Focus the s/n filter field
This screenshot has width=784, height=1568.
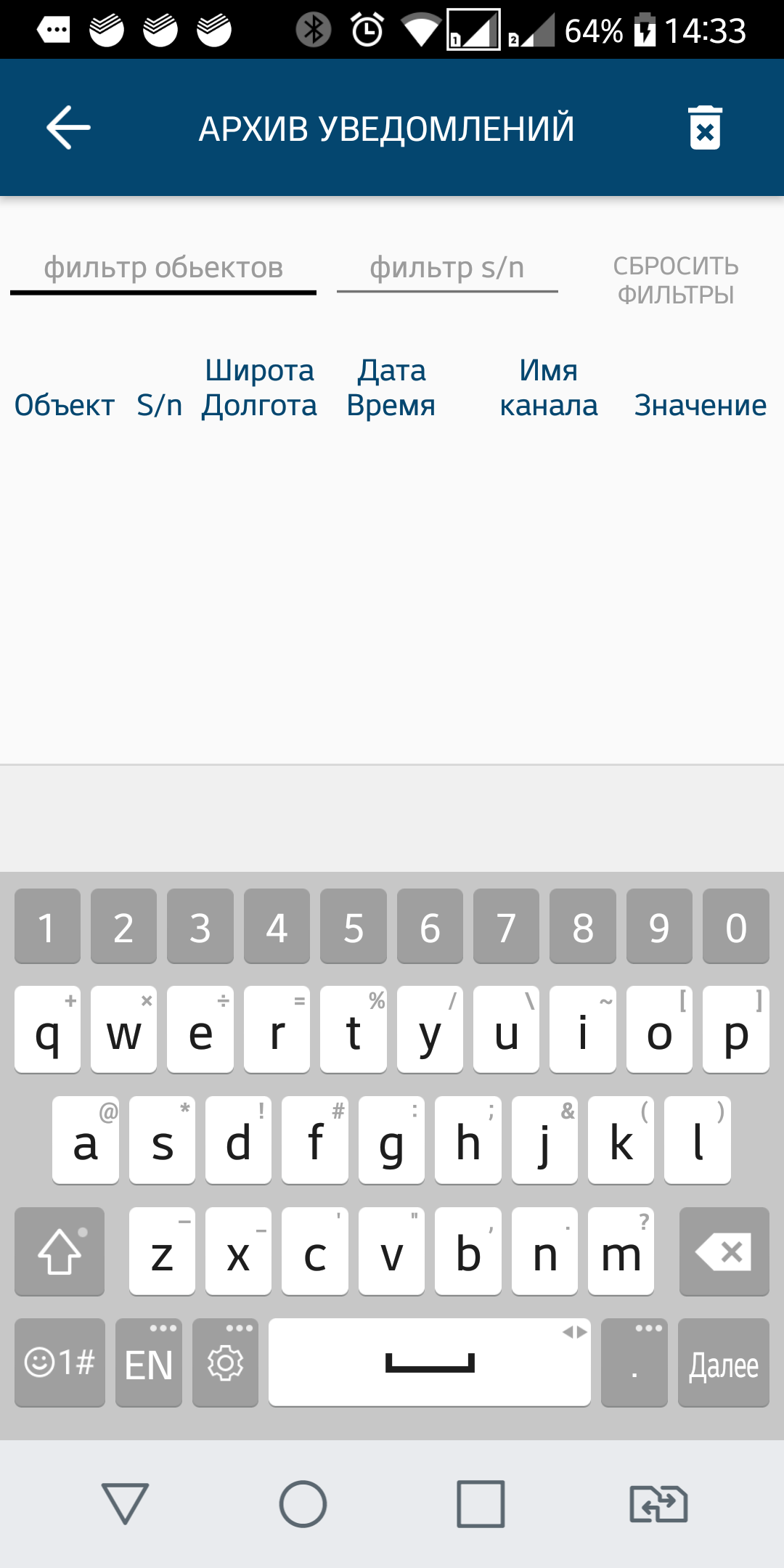click(447, 268)
